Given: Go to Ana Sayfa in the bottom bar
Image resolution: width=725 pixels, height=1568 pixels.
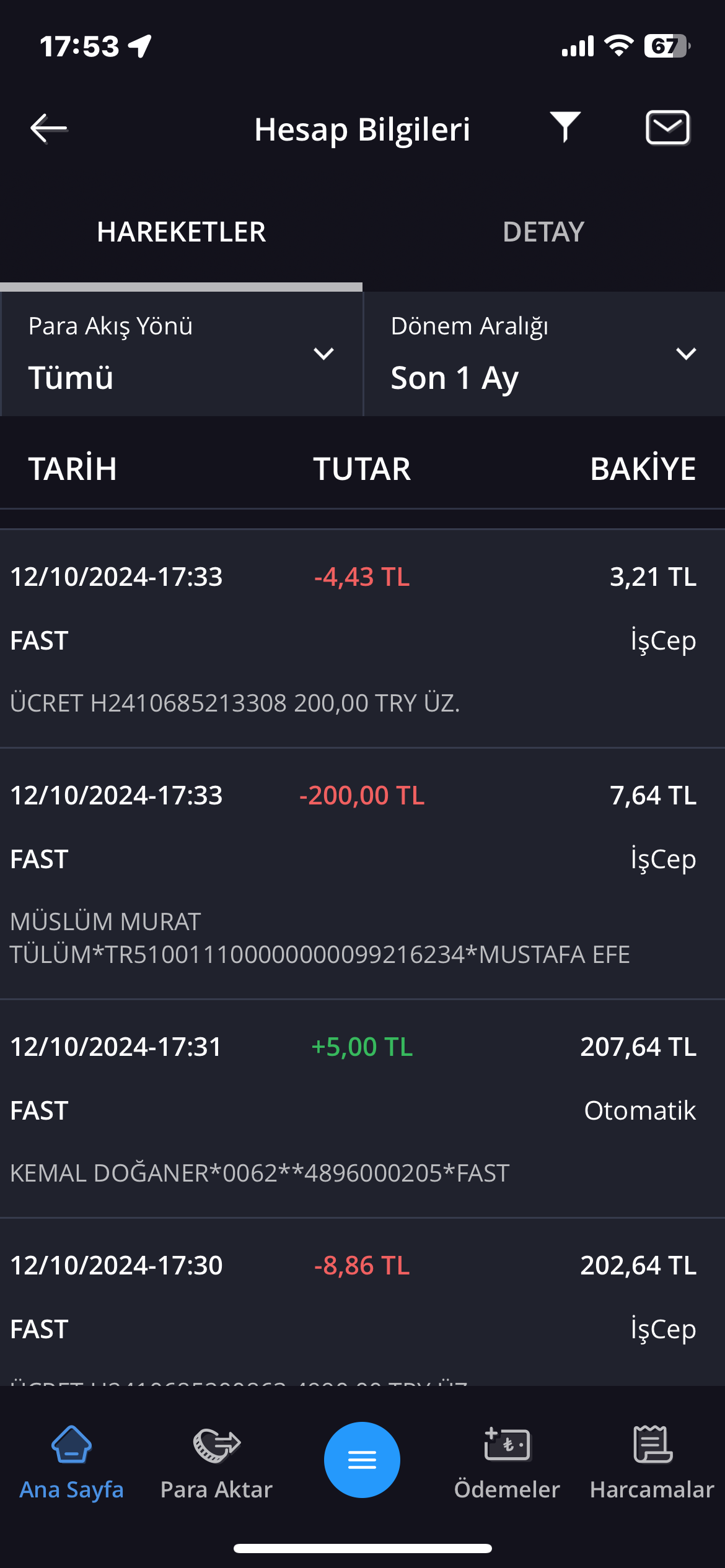Looking at the screenshot, I should [72, 1462].
